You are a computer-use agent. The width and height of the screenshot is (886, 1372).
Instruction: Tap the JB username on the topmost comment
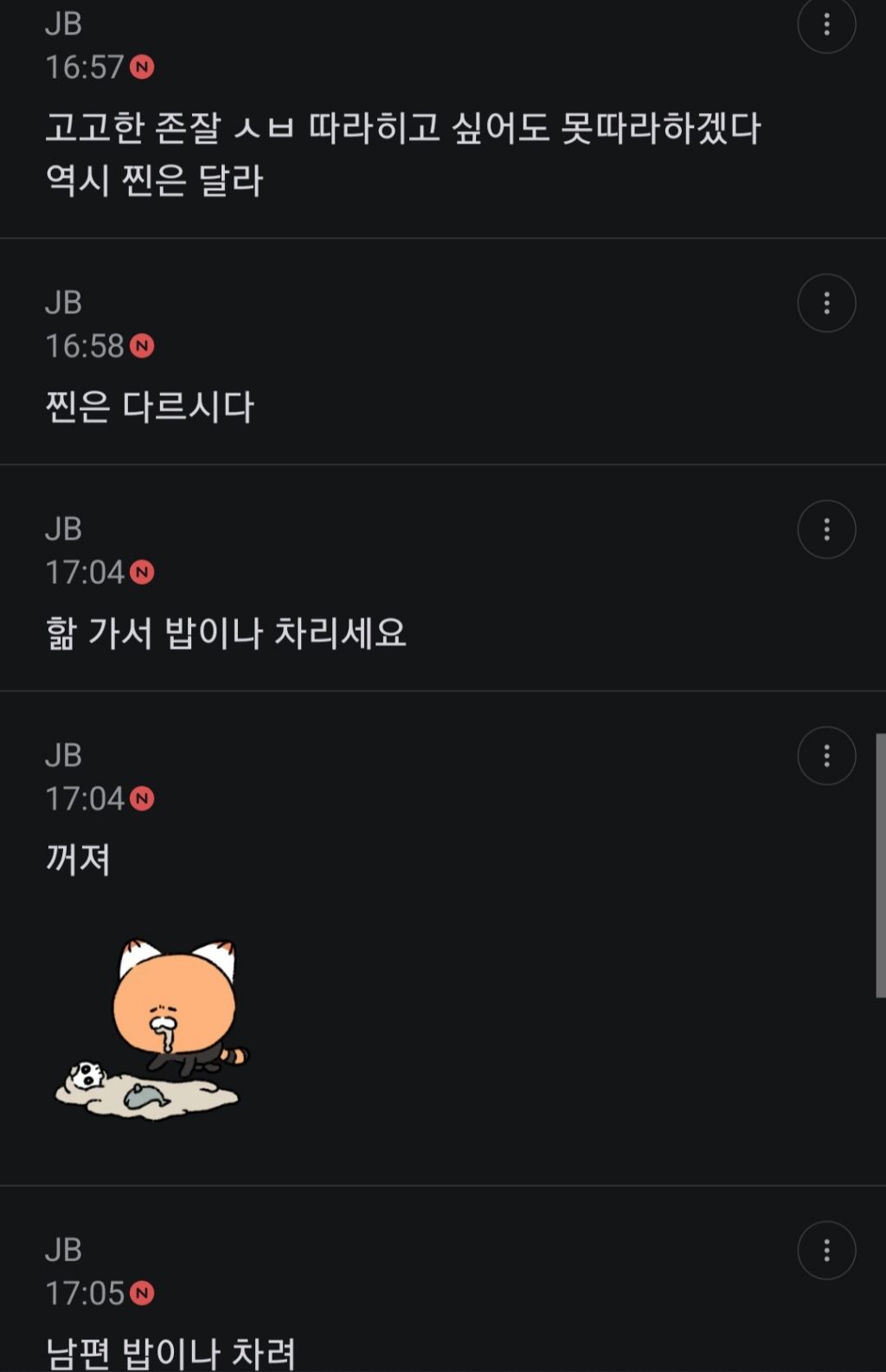click(60, 22)
